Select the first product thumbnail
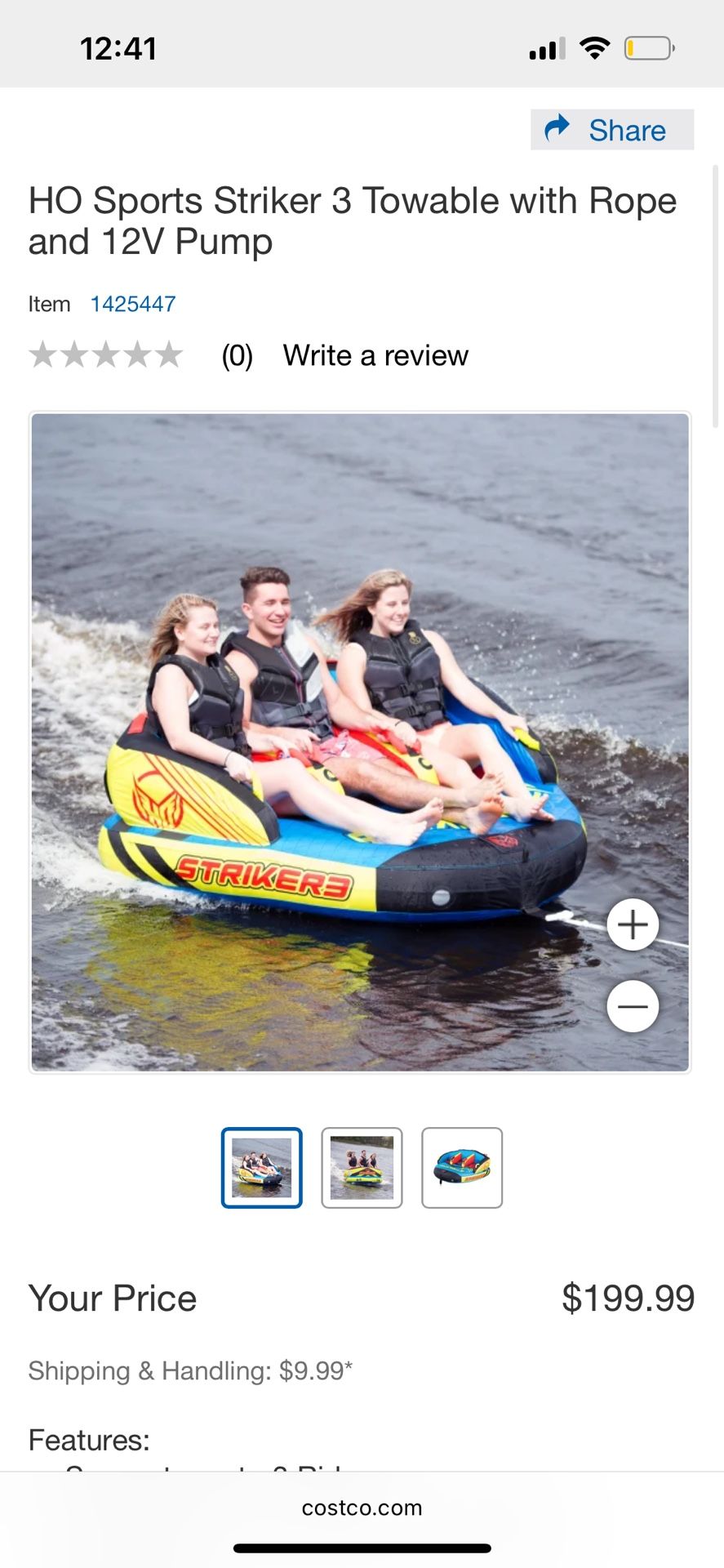Image resolution: width=724 pixels, height=1568 pixels. click(x=262, y=1168)
